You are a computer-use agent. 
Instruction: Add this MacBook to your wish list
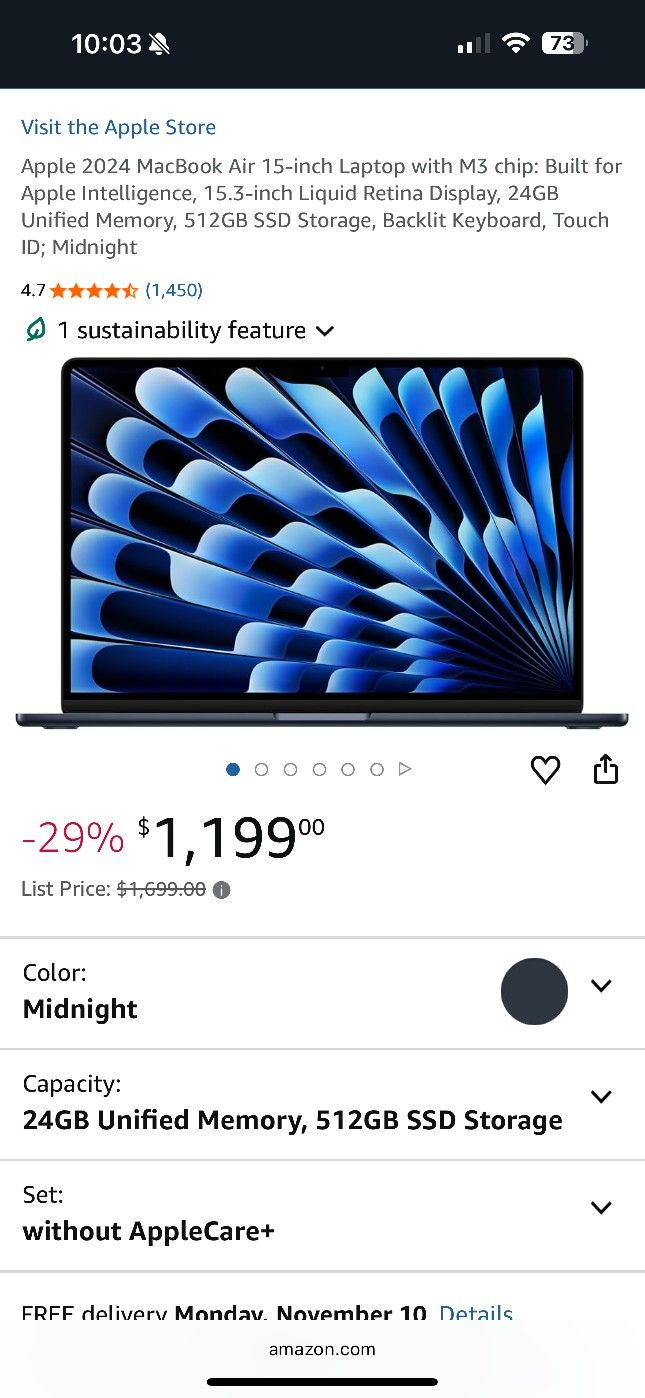point(545,770)
